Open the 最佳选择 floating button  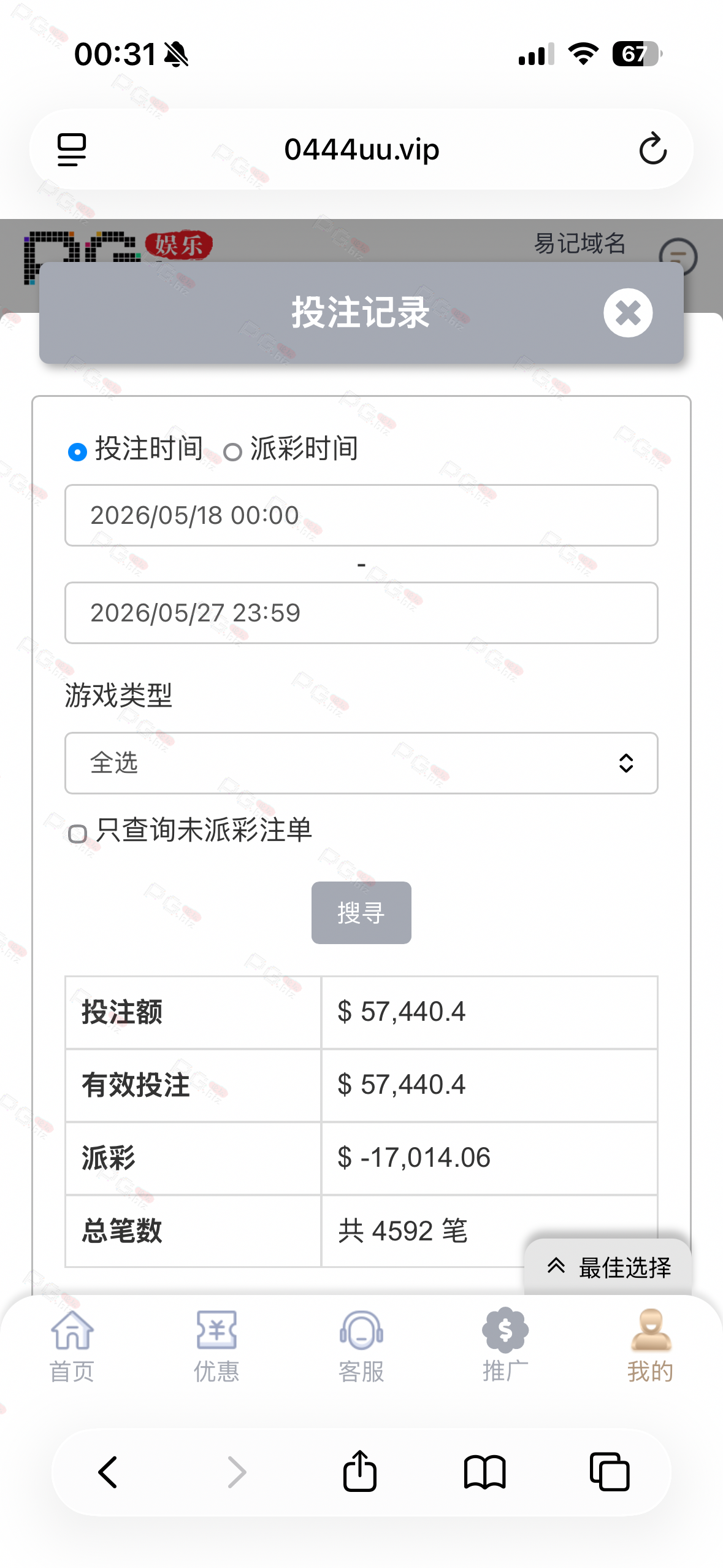pos(608,1267)
